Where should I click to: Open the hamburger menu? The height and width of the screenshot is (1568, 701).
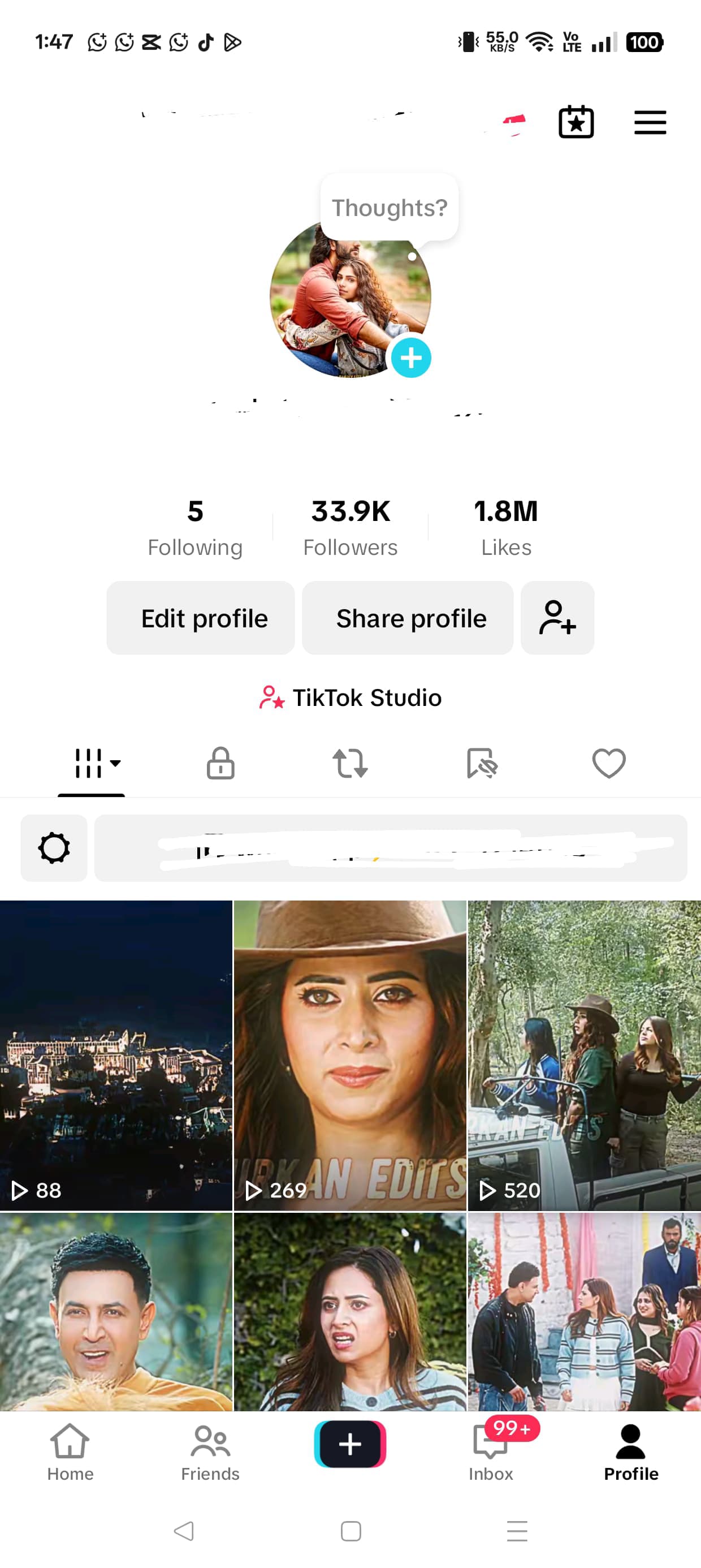pyautogui.click(x=650, y=122)
